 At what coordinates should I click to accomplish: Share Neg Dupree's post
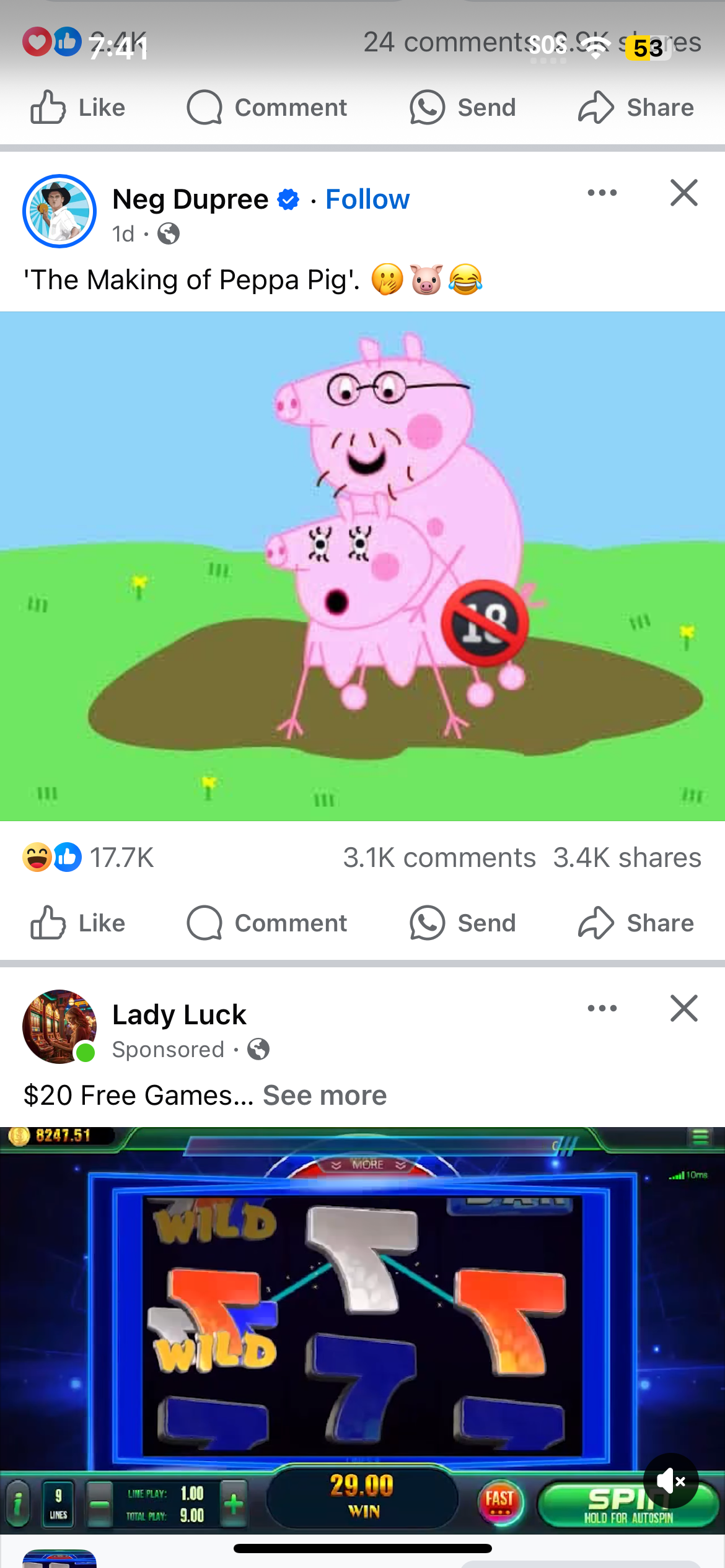tap(636, 923)
